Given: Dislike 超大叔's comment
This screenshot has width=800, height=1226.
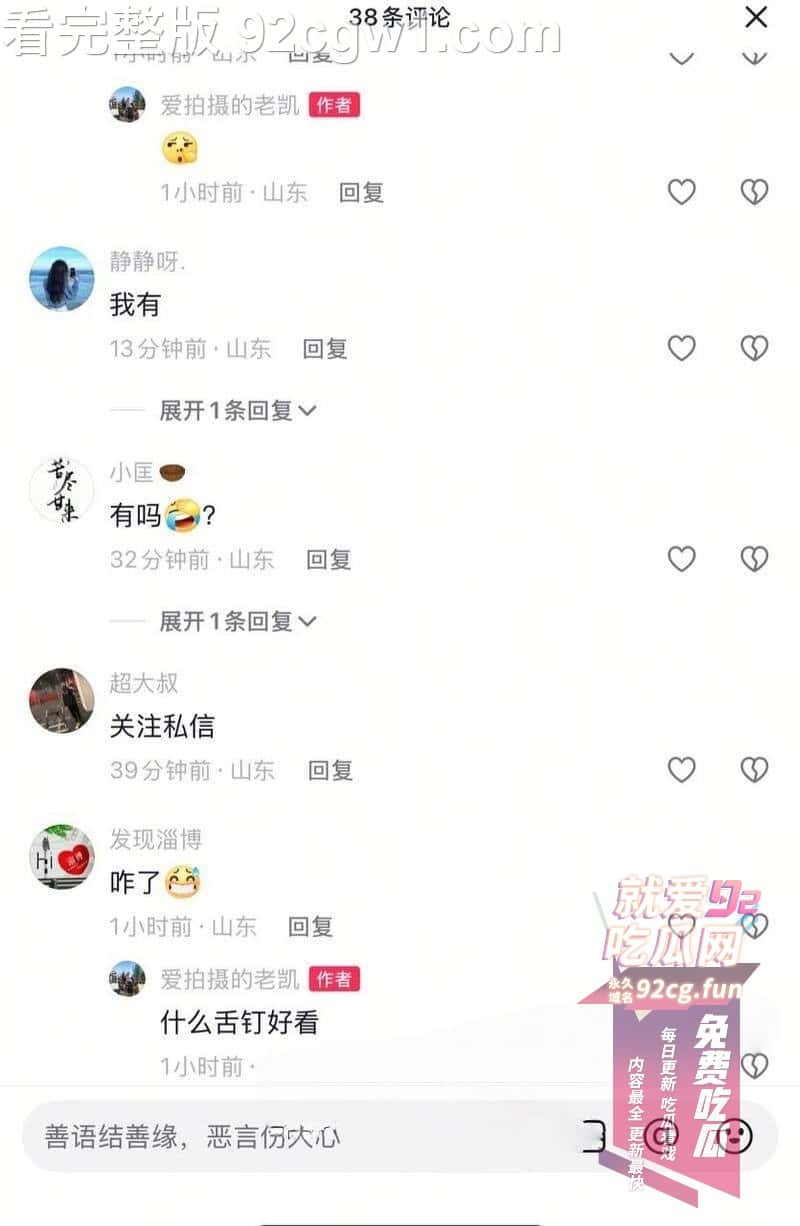Looking at the screenshot, I should tap(754, 769).
